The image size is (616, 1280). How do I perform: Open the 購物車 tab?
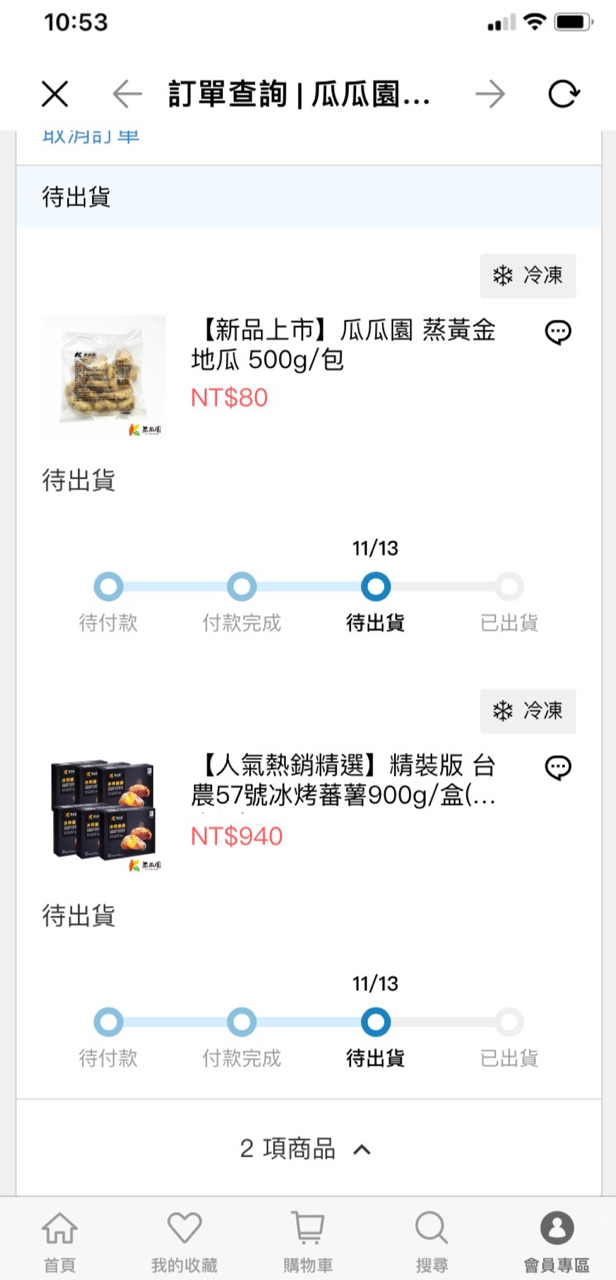(308, 1241)
